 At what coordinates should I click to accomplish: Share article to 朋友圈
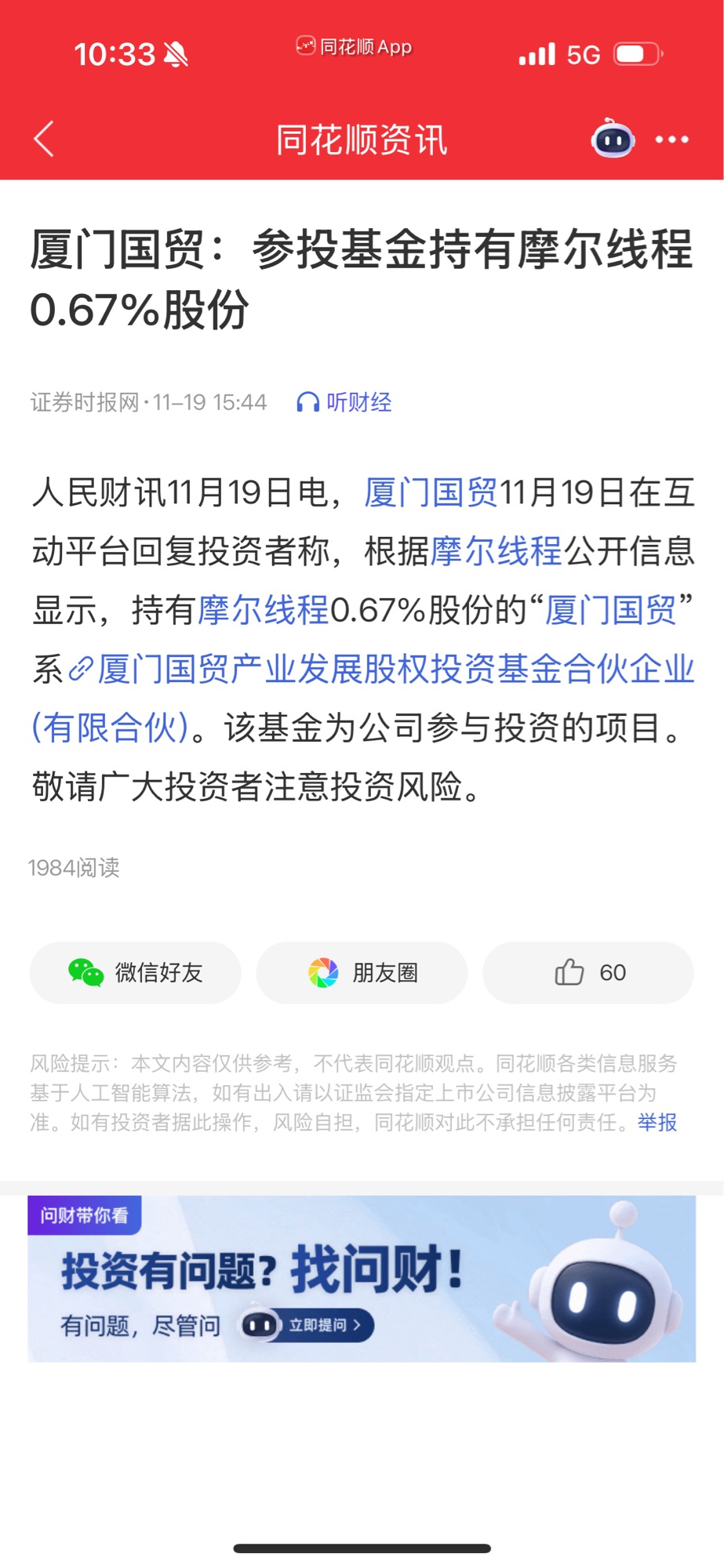pos(362,973)
